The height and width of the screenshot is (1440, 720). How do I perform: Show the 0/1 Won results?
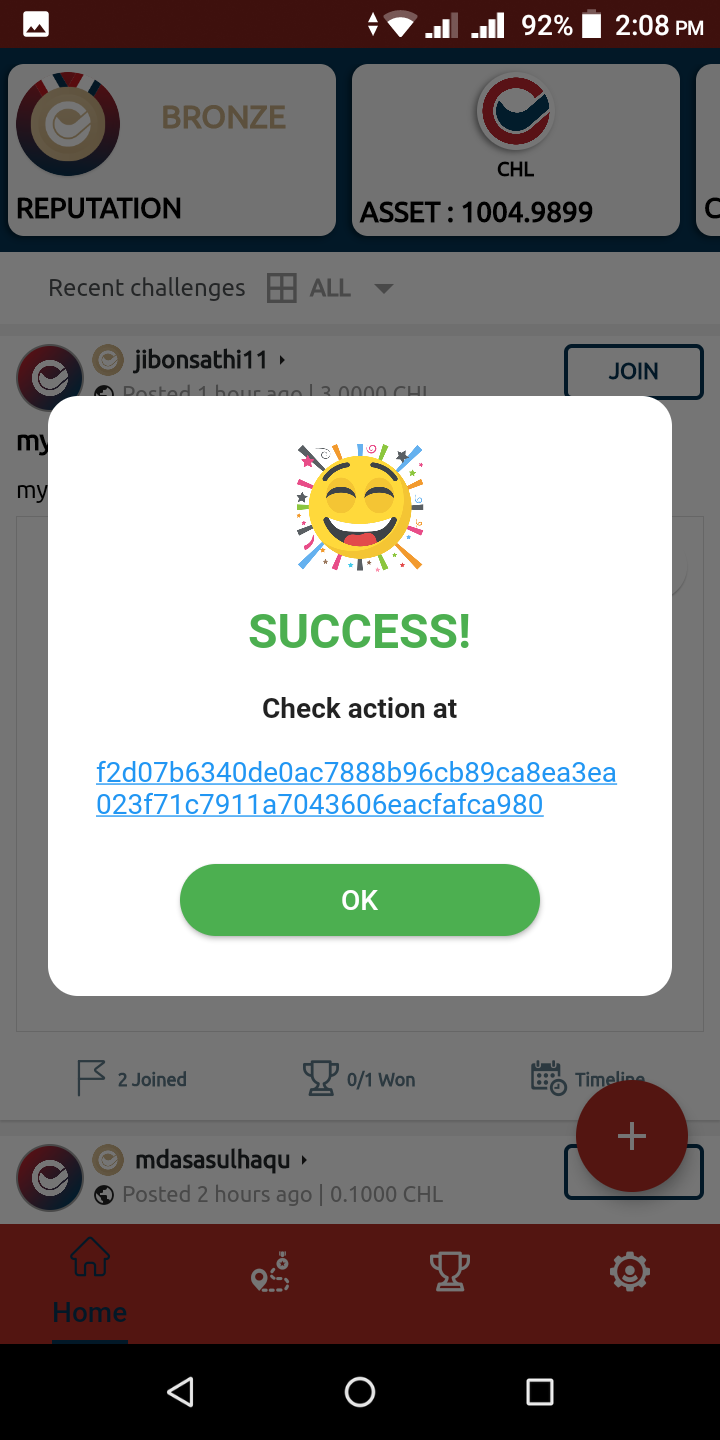(359, 1079)
